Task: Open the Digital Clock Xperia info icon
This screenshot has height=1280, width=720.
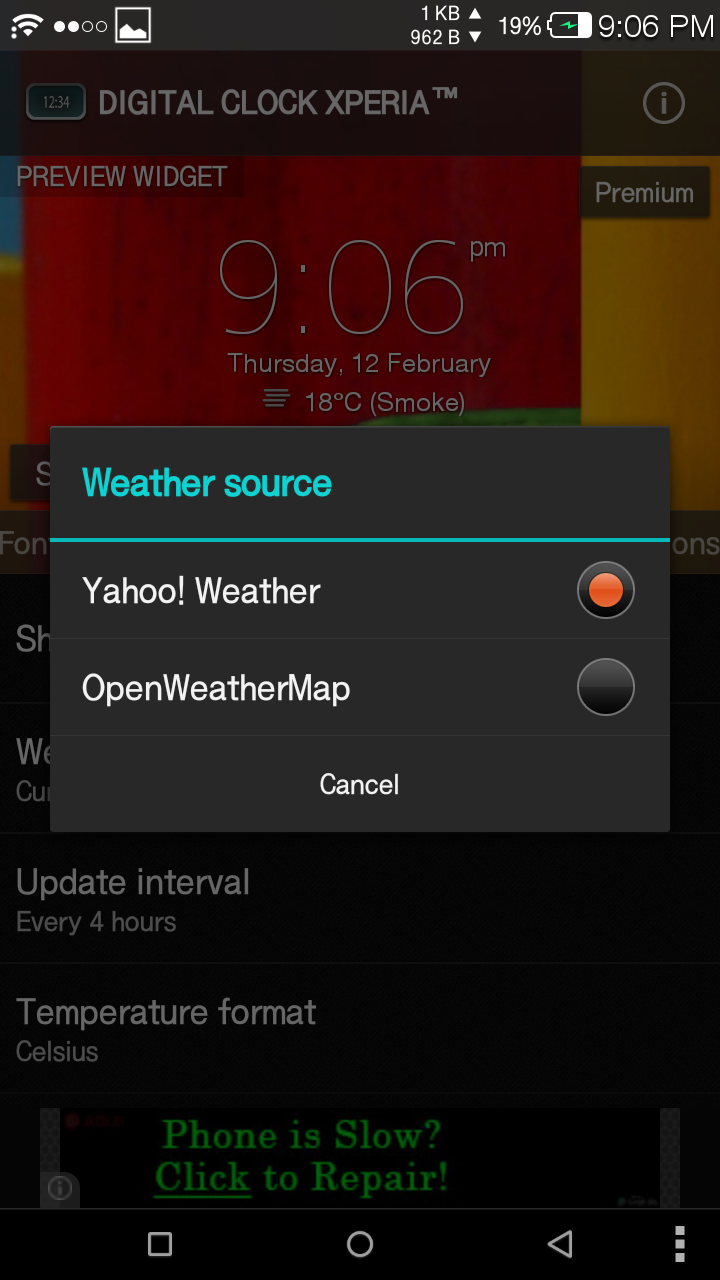Action: (x=663, y=103)
